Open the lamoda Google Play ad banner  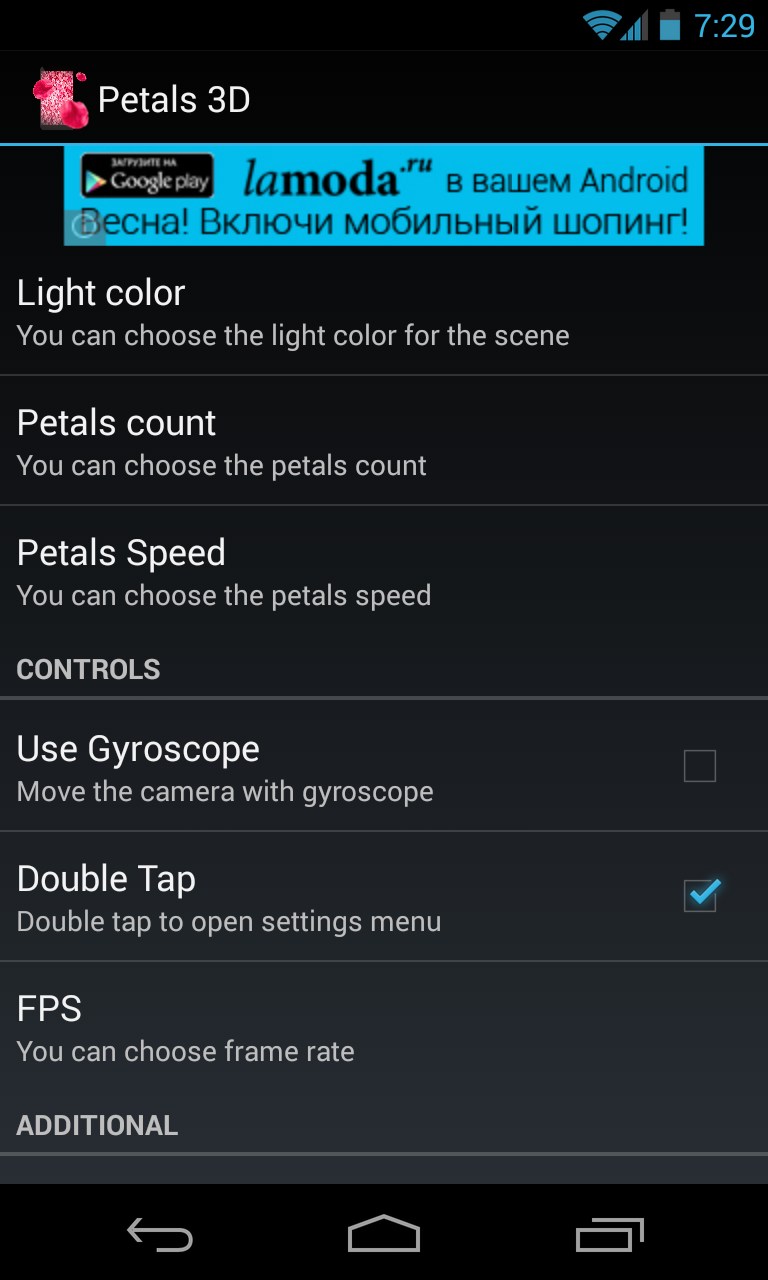(x=384, y=196)
